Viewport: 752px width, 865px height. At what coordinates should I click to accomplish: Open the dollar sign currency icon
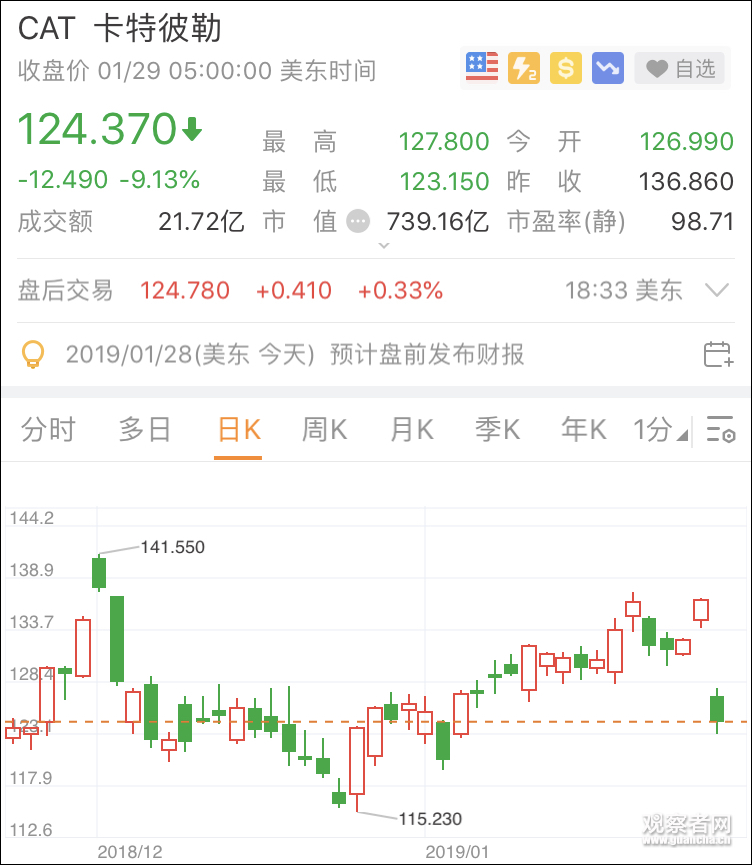(565, 67)
